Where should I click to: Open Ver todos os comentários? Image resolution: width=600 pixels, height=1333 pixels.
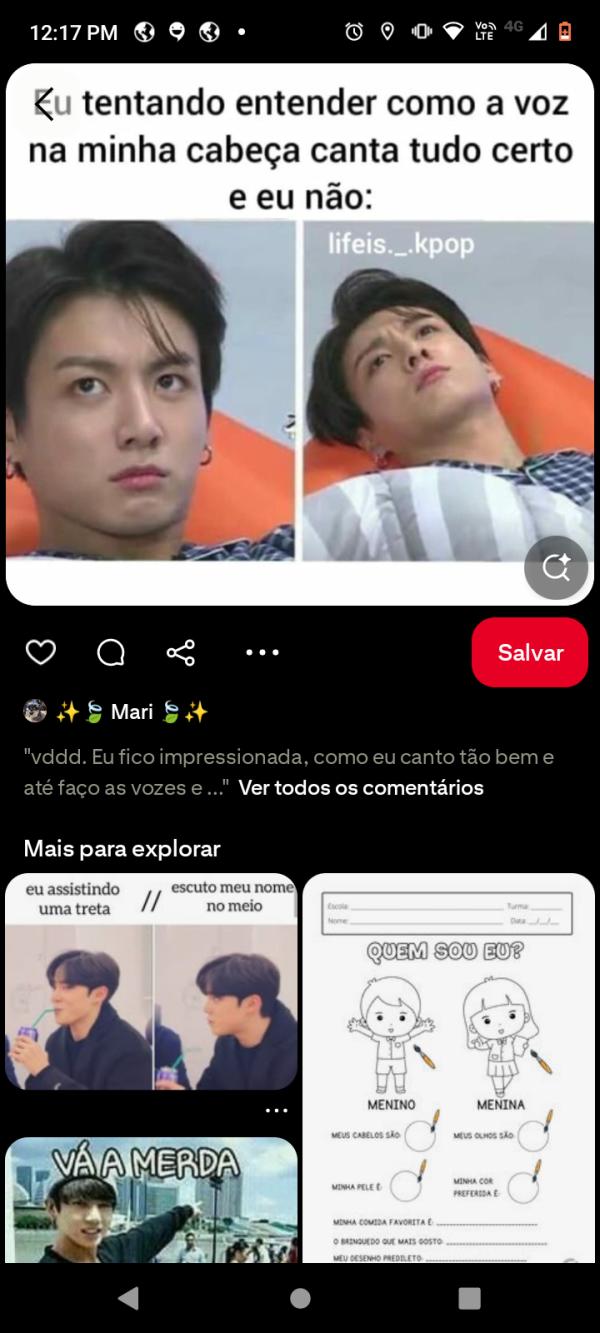coord(361,788)
